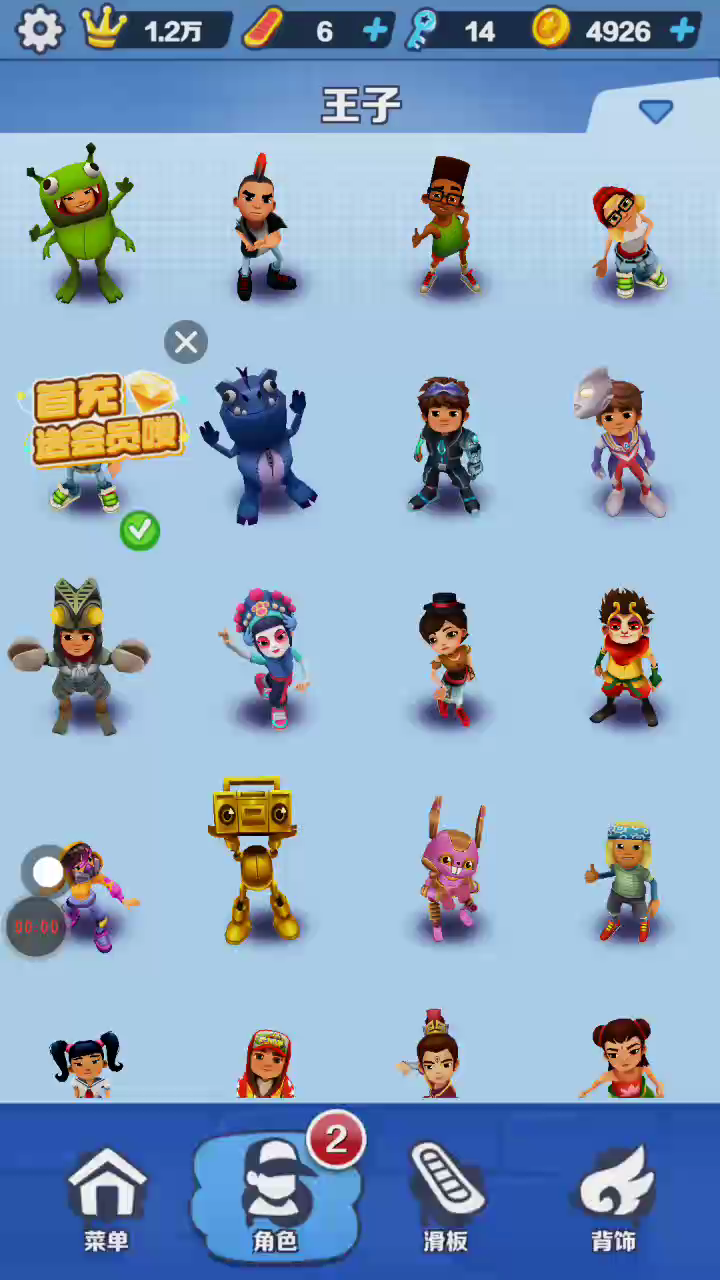Viewport: 720px width, 1280px height.
Task: Select the monkey king character
Action: (625, 656)
